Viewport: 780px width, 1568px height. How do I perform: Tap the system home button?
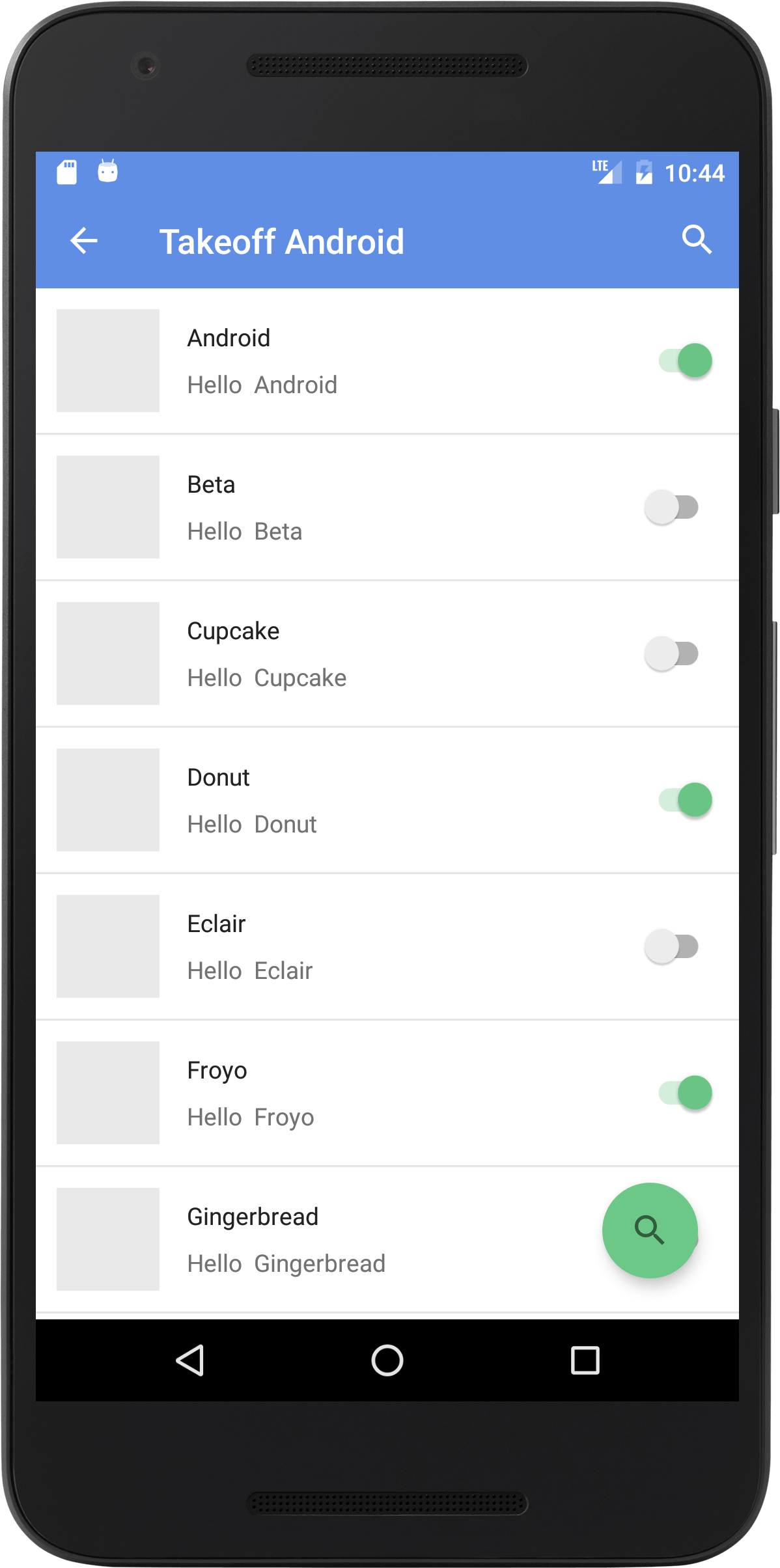(387, 1360)
